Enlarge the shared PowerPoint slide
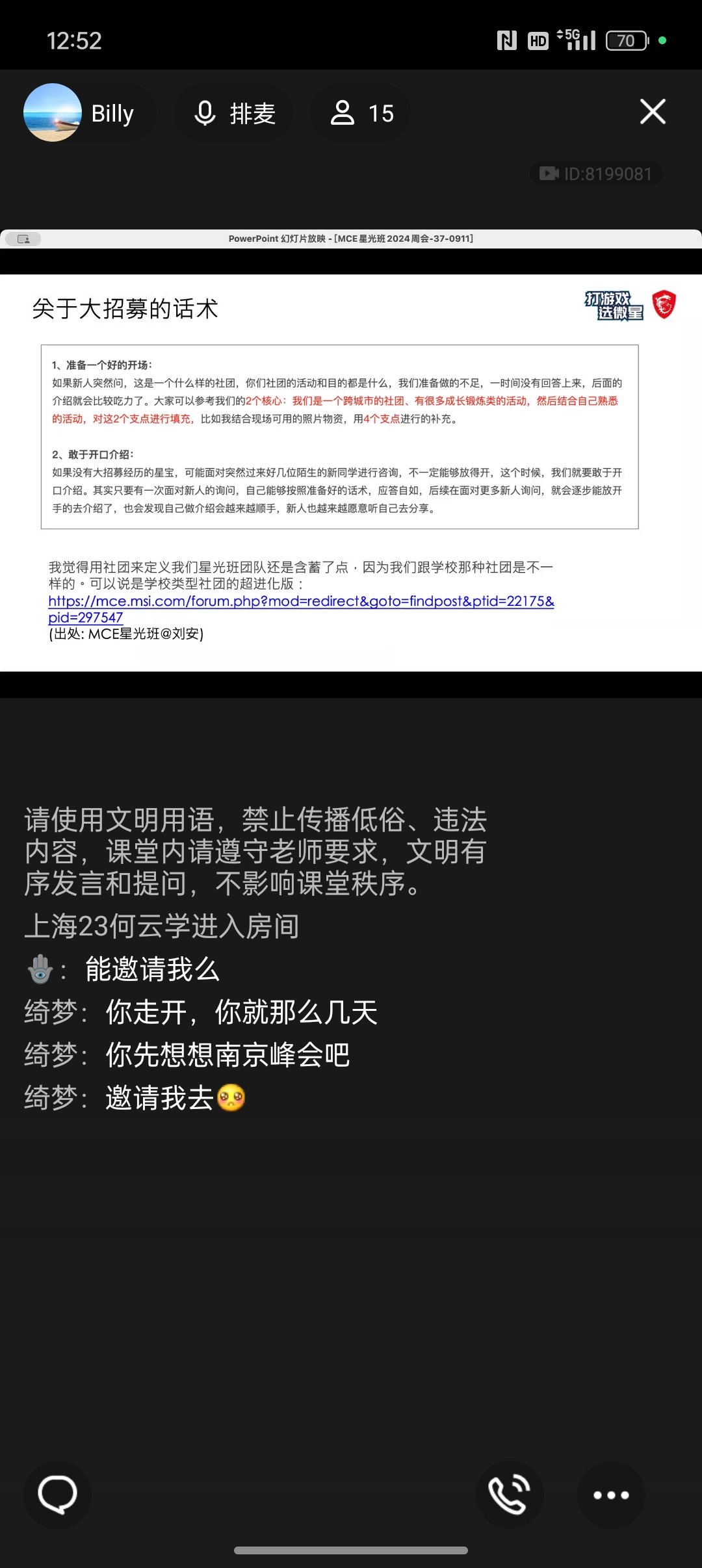 pyautogui.click(x=351, y=473)
